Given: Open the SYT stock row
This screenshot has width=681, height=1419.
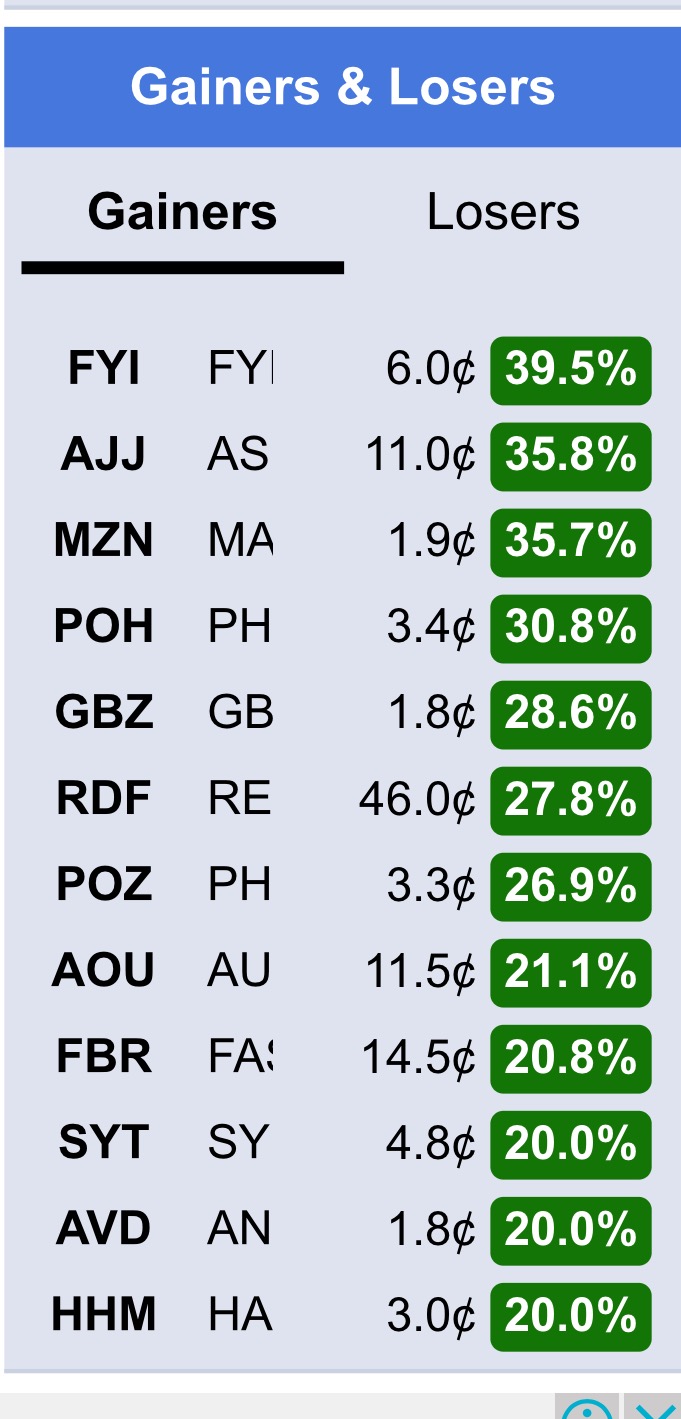Looking at the screenshot, I should pos(342,1144).
